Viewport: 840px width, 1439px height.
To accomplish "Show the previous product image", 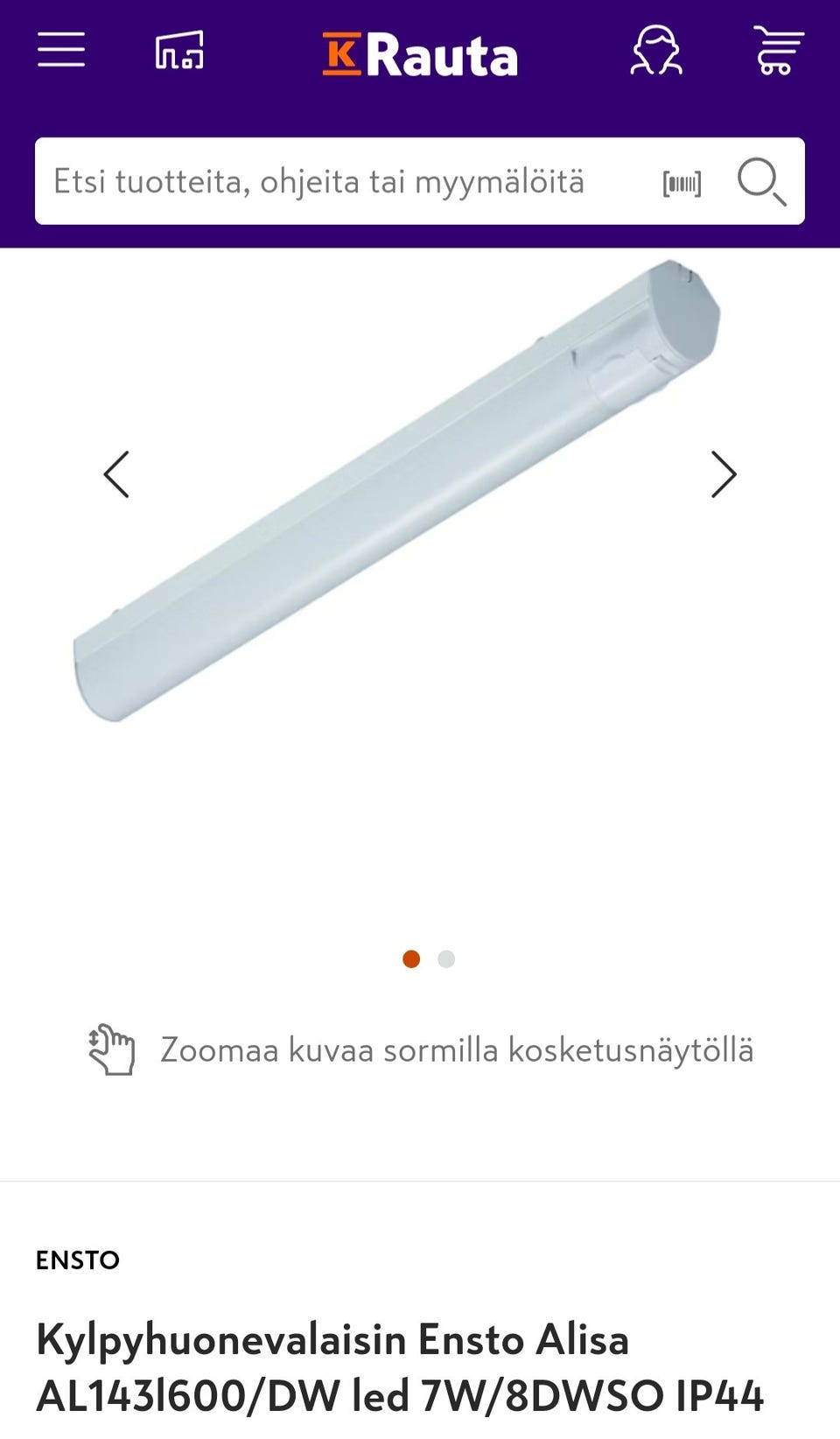I will pos(118,474).
